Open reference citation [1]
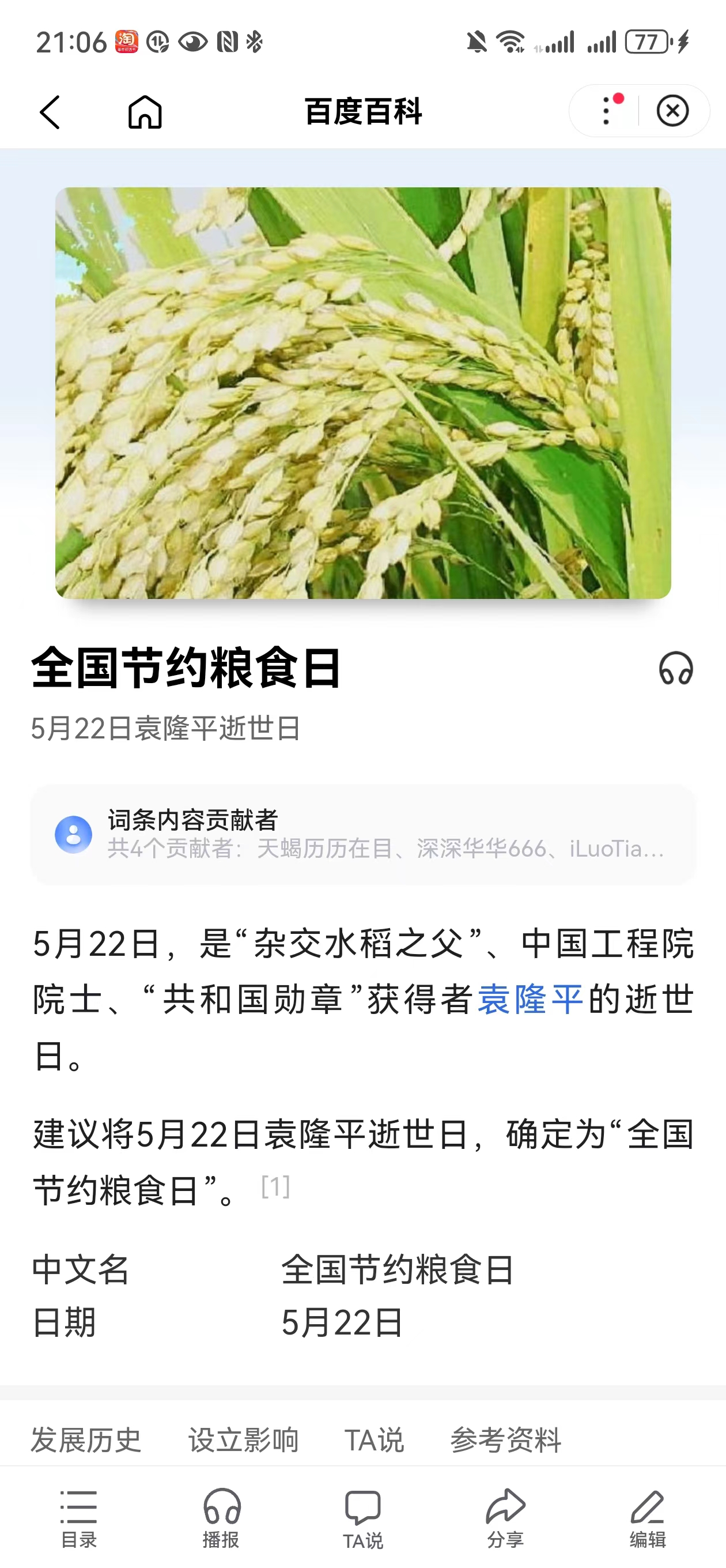 pyautogui.click(x=275, y=1186)
